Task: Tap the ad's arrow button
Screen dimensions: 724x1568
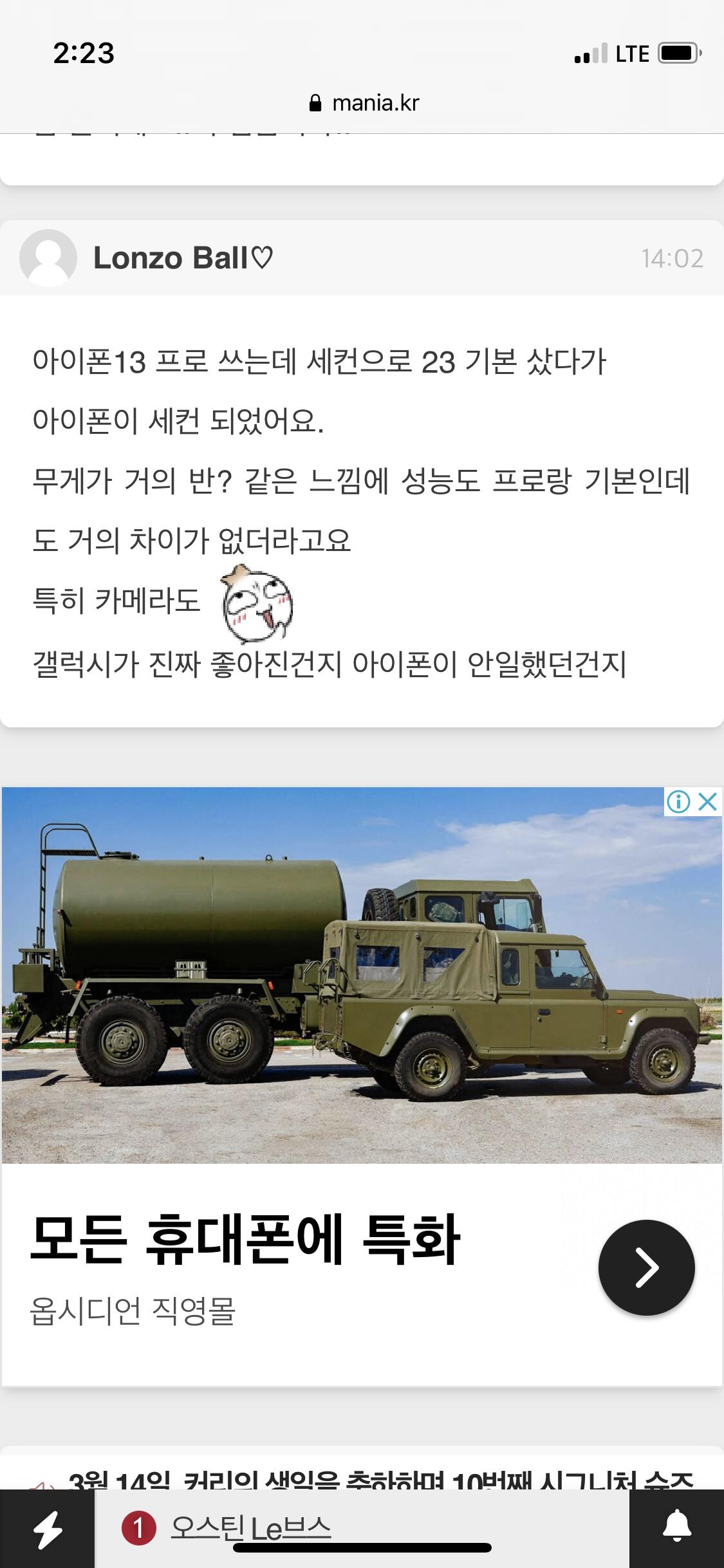Action: (x=646, y=1267)
